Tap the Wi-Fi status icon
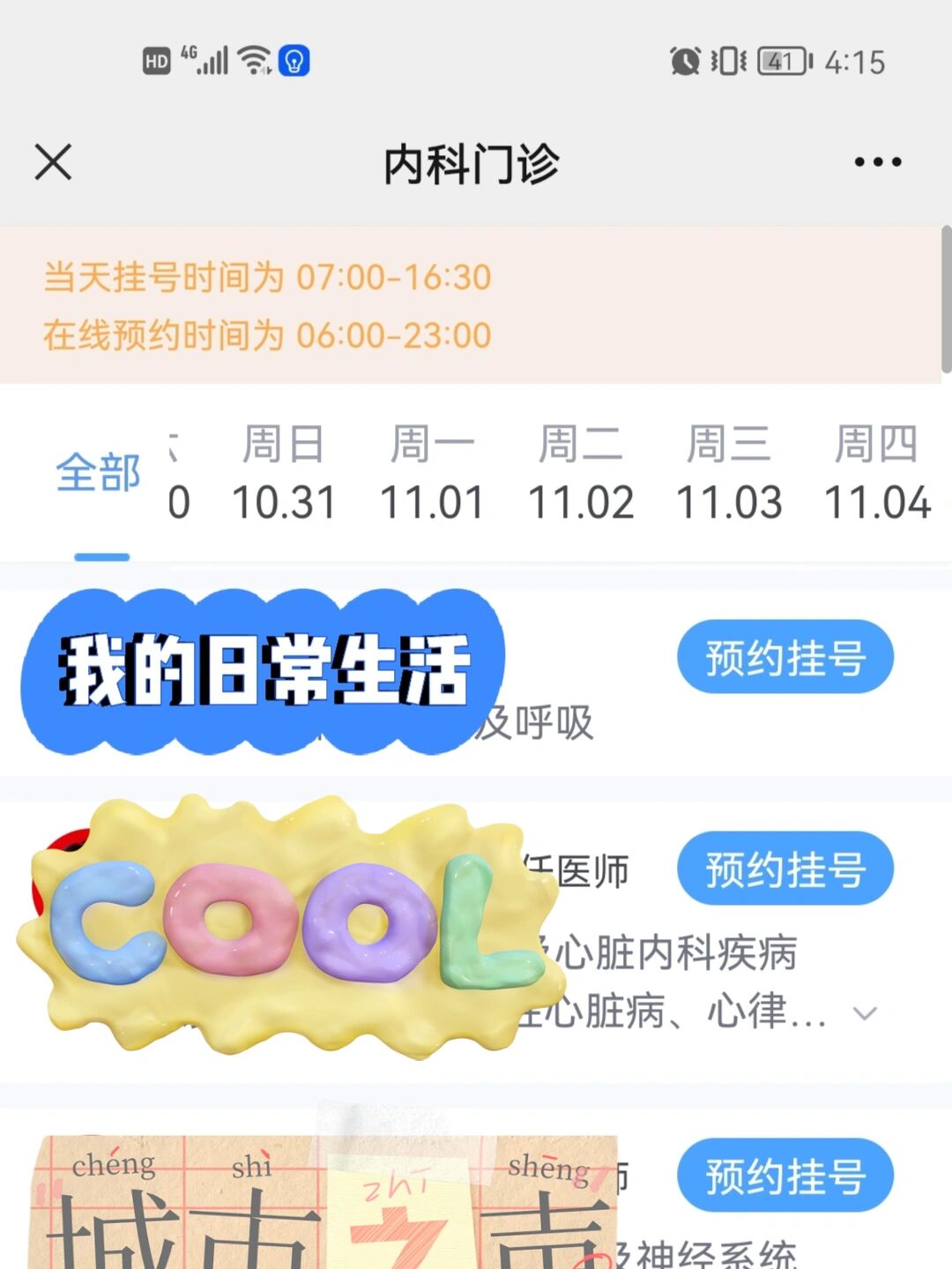 253,60
